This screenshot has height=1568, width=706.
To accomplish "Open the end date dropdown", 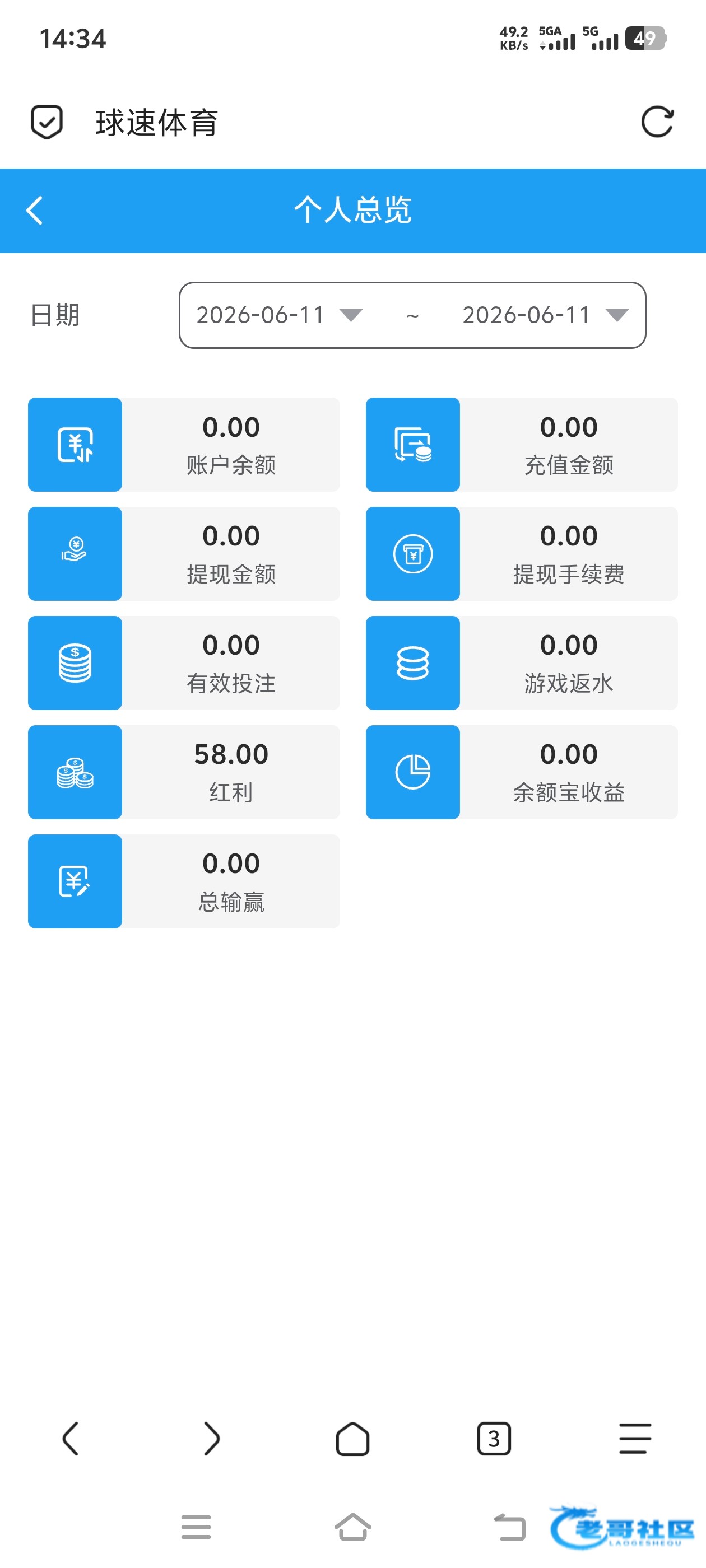I will pyautogui.click(x=546, y=315).
